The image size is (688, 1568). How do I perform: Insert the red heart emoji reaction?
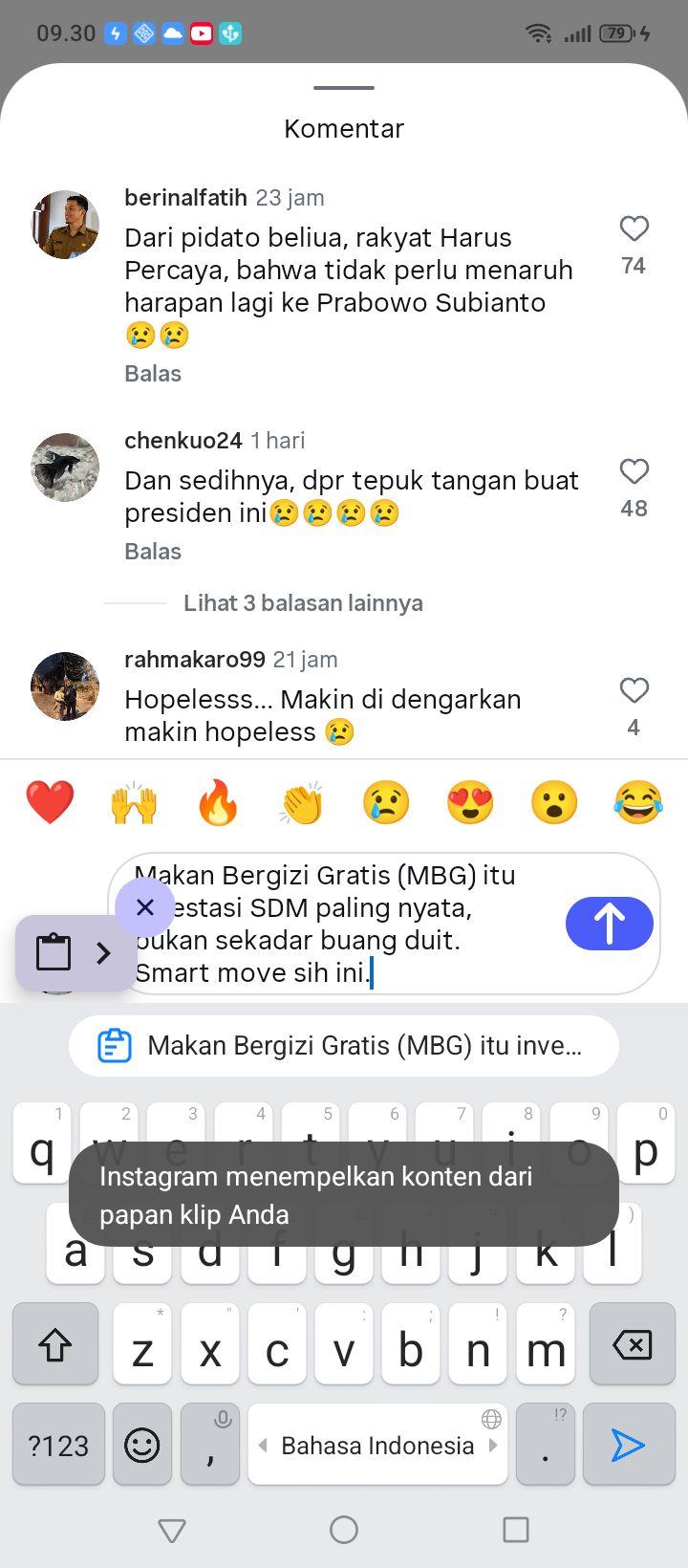click(50, 801)
